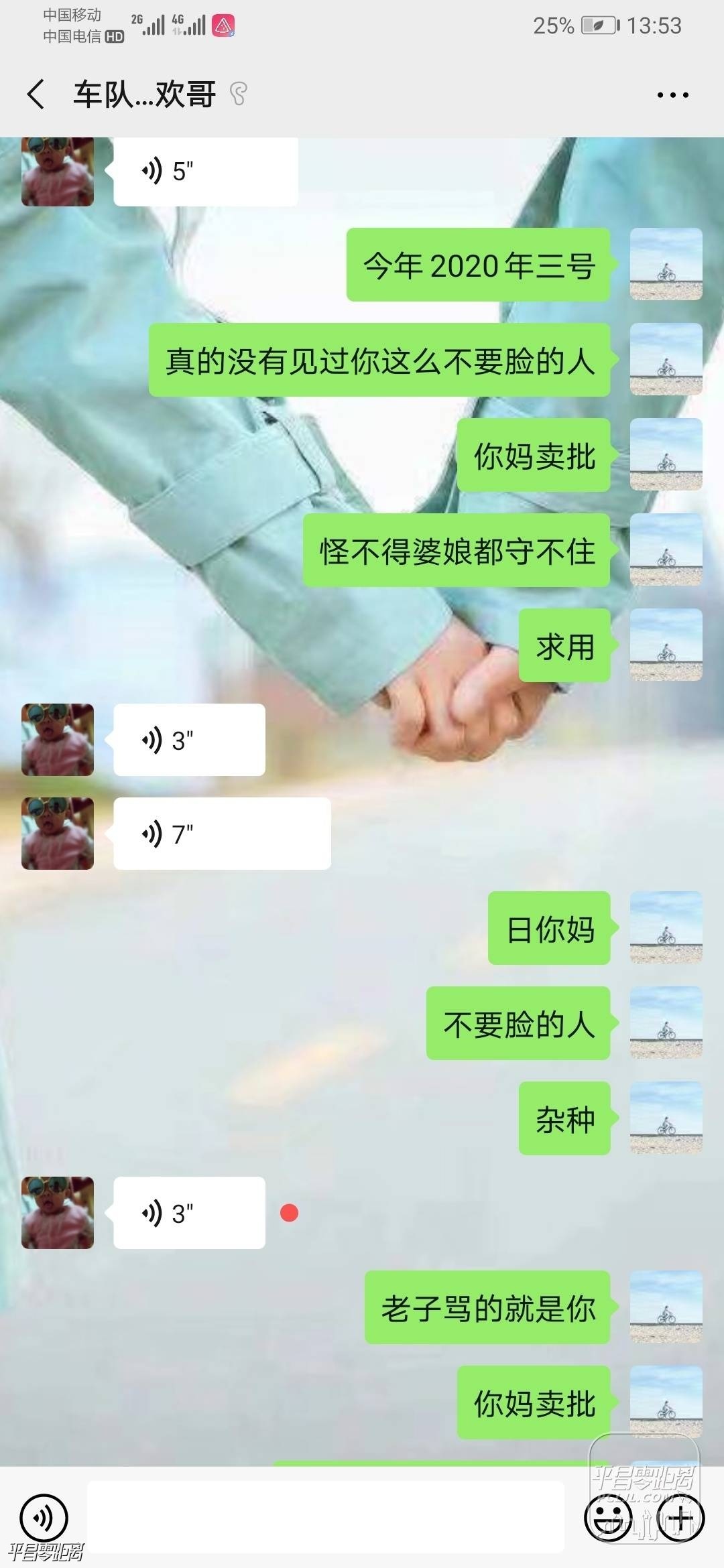Open the emoji picker

[x=609, y=1517]
